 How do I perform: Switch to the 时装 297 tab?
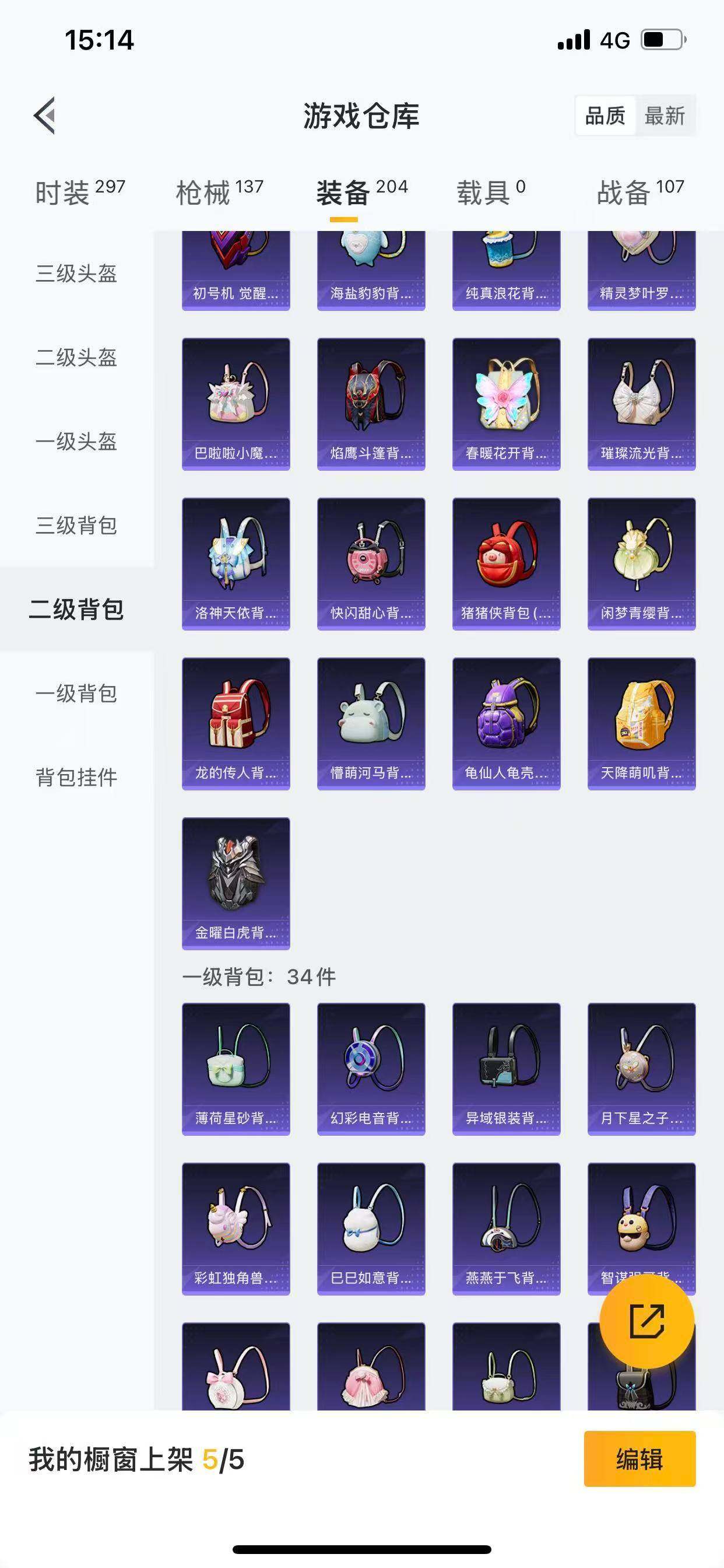coord(78,188)
